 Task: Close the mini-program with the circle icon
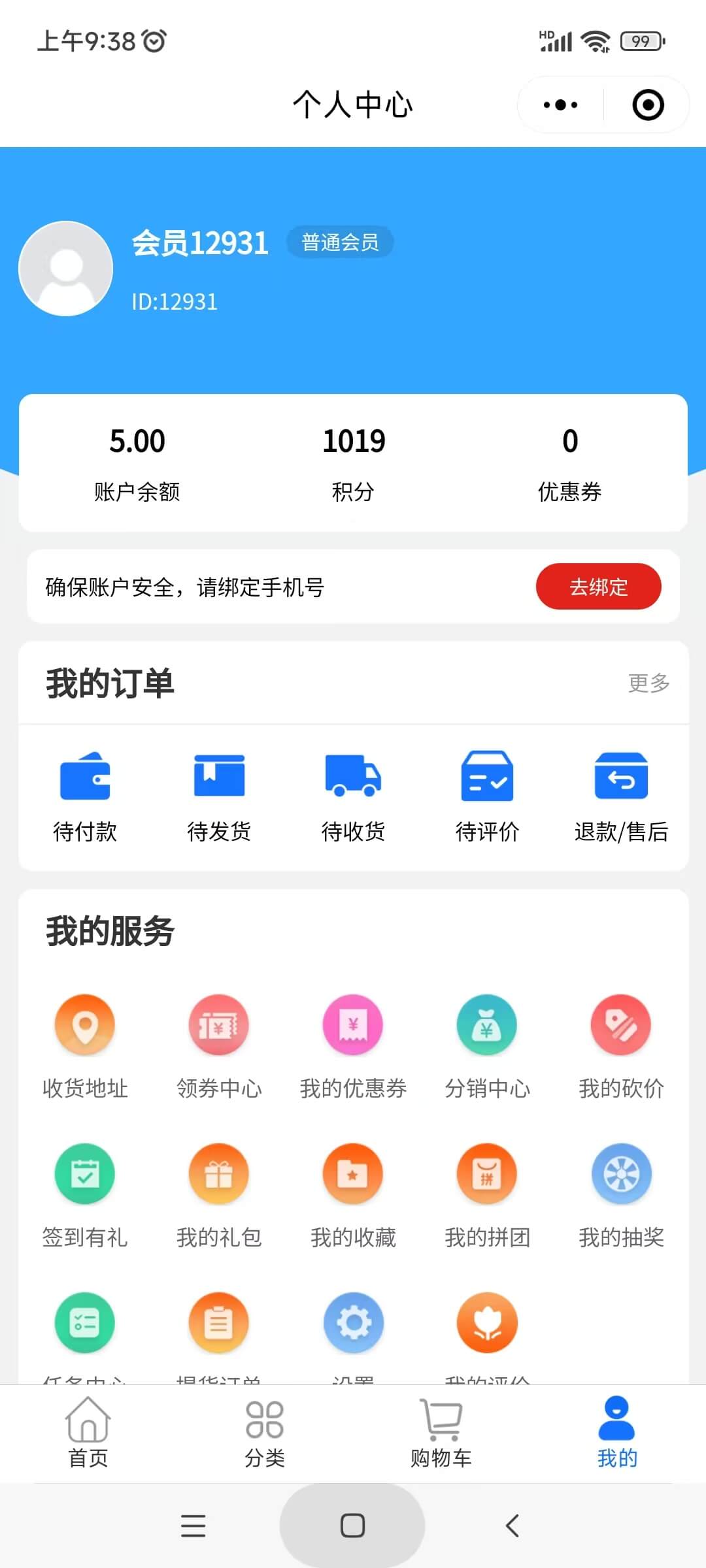[648, 105]
